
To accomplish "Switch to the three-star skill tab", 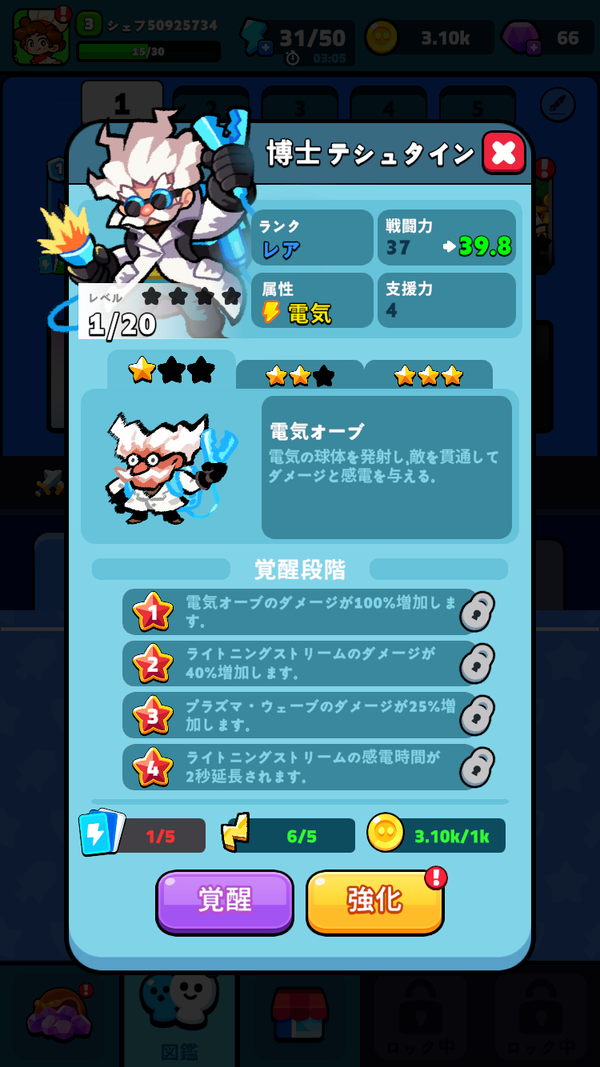I will coord(429,375).
